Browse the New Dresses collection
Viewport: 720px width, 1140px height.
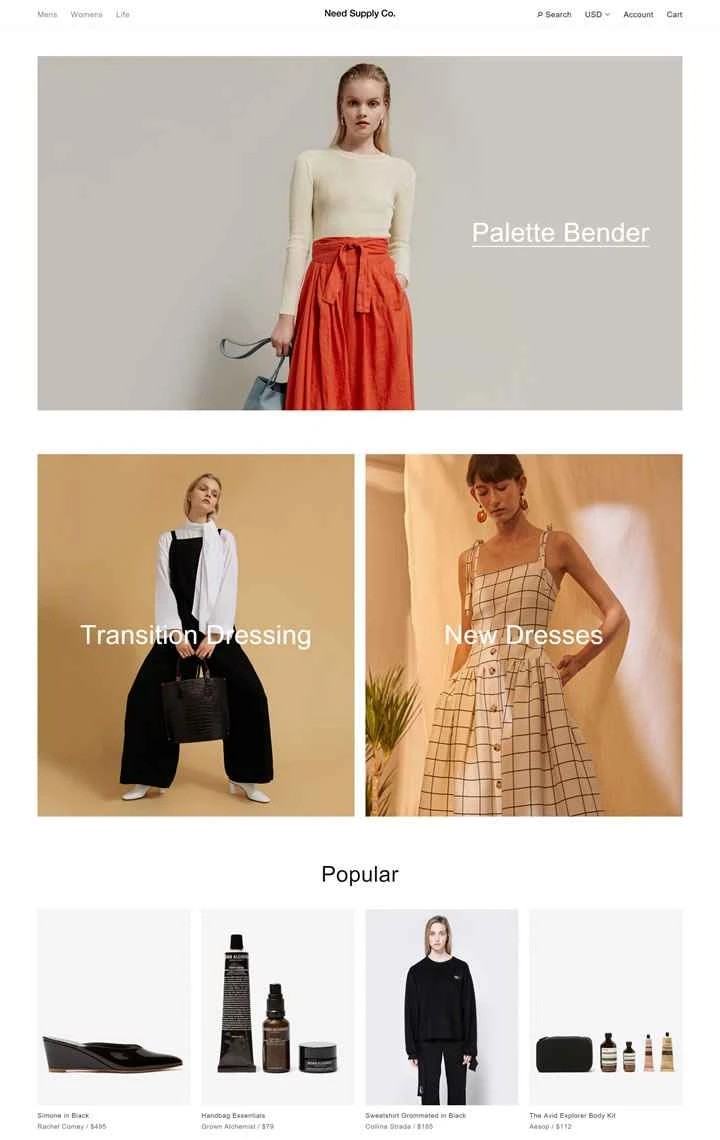523,635
